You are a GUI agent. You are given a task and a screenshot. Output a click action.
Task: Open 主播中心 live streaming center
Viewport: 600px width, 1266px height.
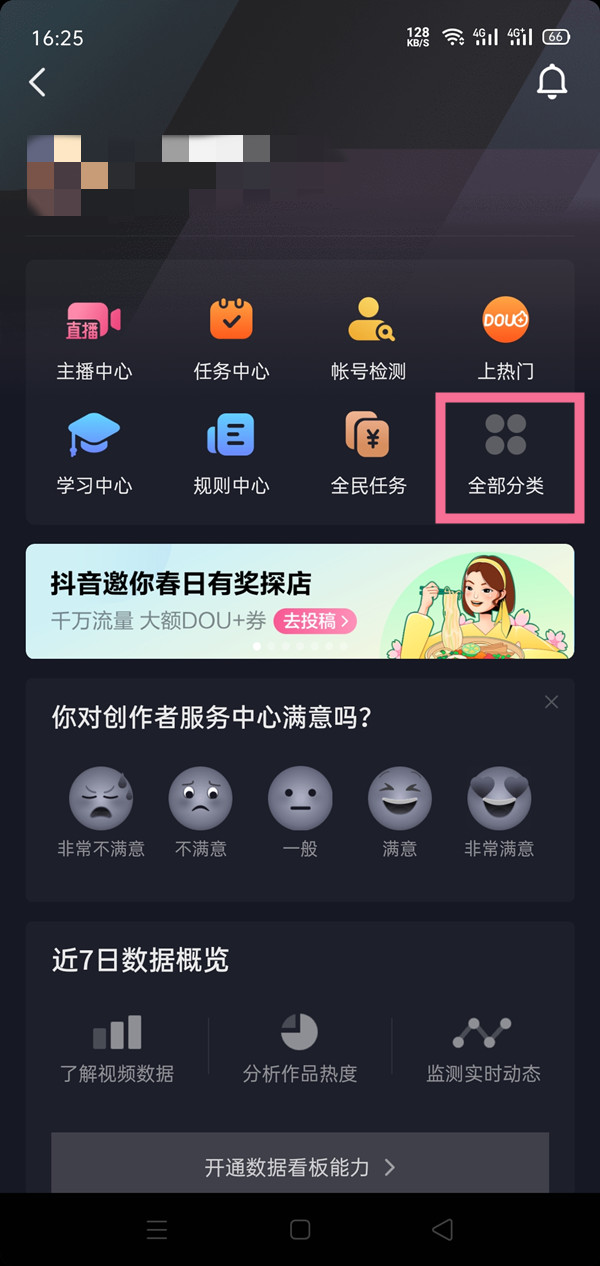coord(94,339)
